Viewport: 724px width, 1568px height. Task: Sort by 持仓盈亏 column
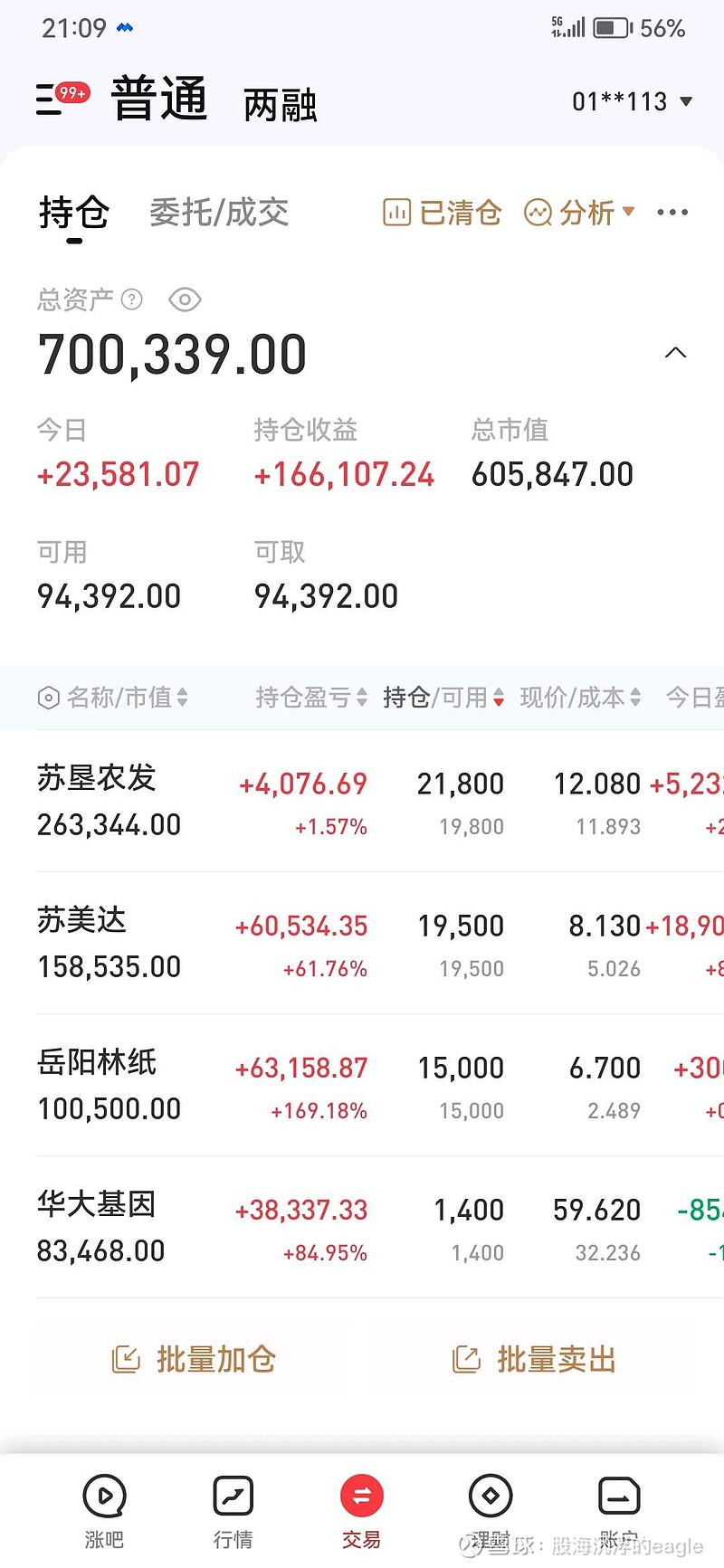[311, 698]
